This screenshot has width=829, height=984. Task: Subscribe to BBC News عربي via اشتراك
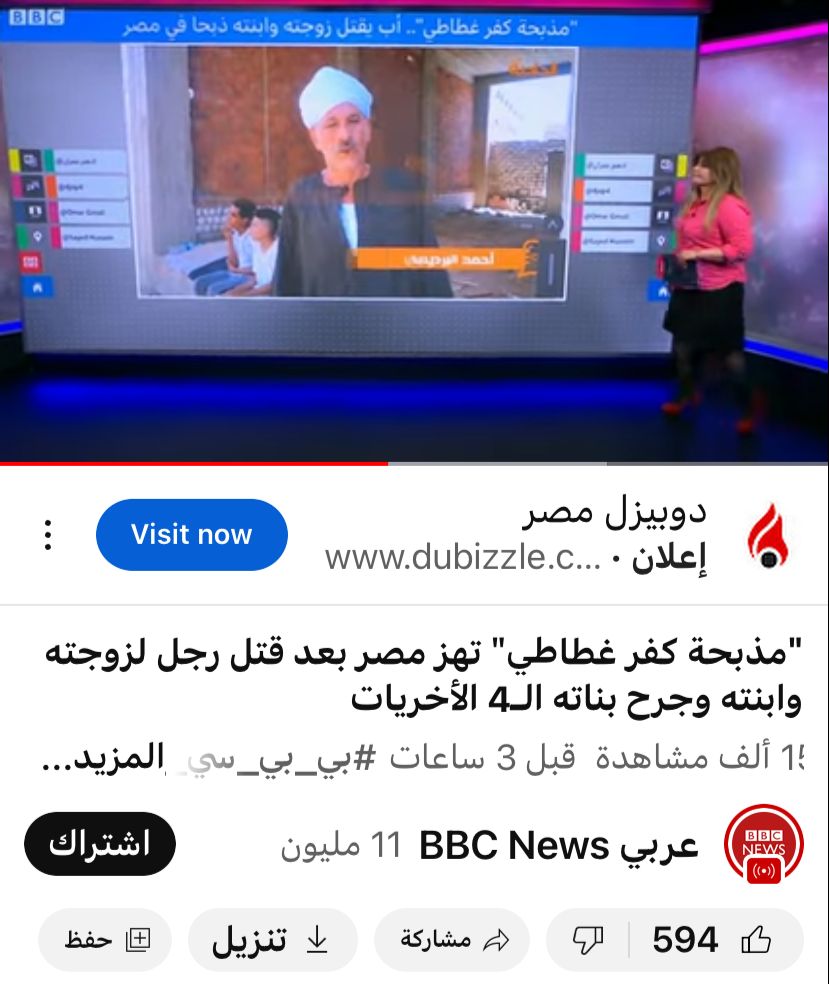coord(100,844)
